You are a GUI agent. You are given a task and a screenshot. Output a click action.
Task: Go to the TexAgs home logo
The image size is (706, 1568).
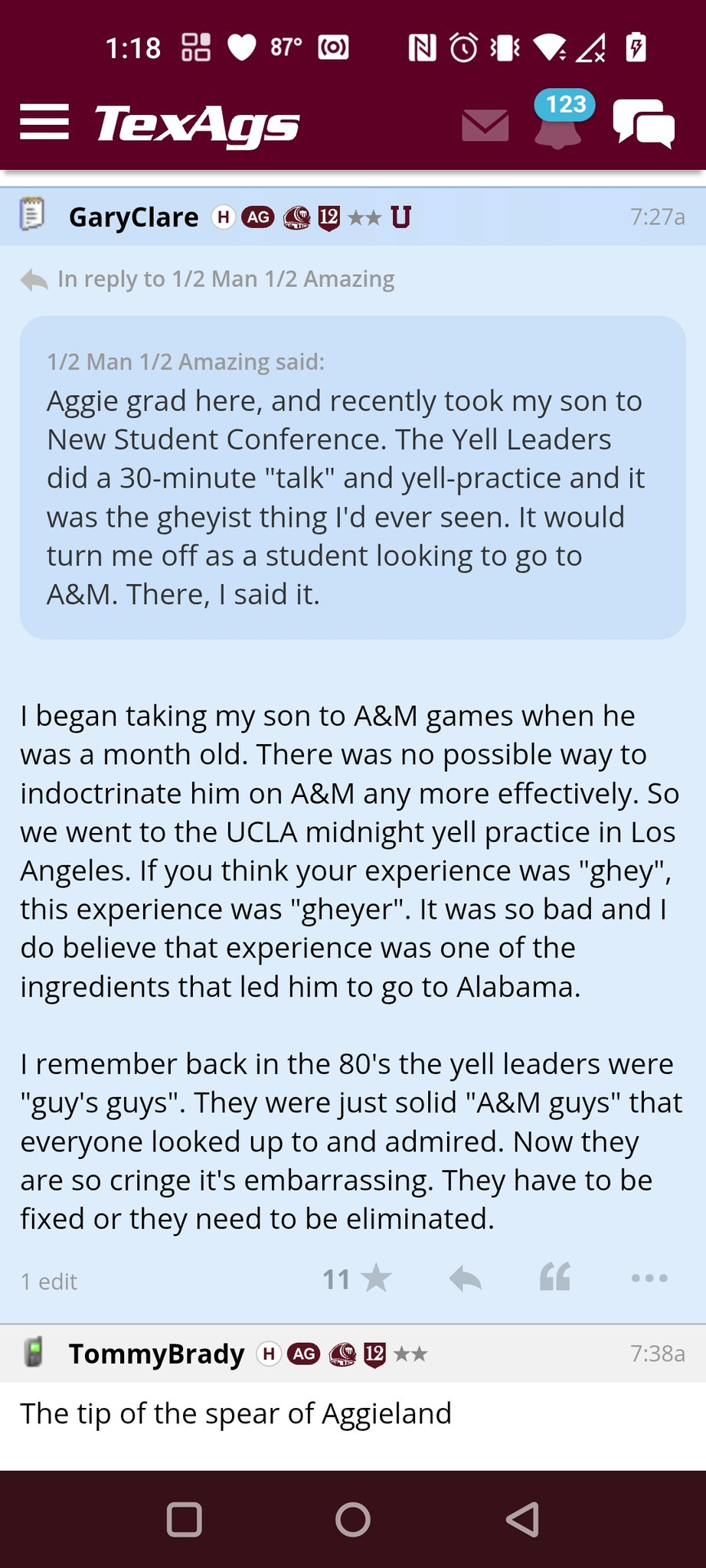(197, 125)
